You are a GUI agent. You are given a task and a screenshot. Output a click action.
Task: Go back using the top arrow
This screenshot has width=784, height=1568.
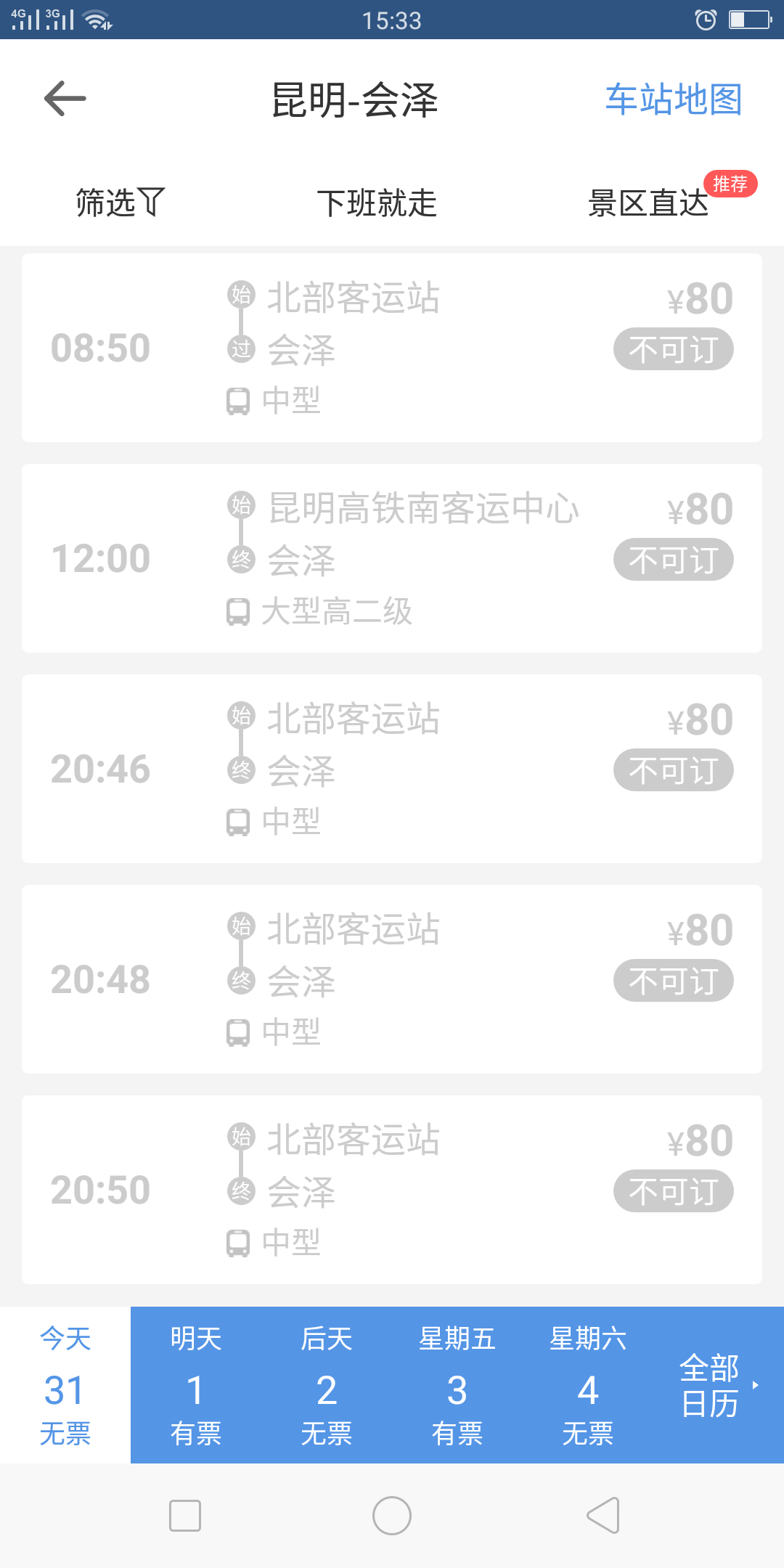[65, 98]
